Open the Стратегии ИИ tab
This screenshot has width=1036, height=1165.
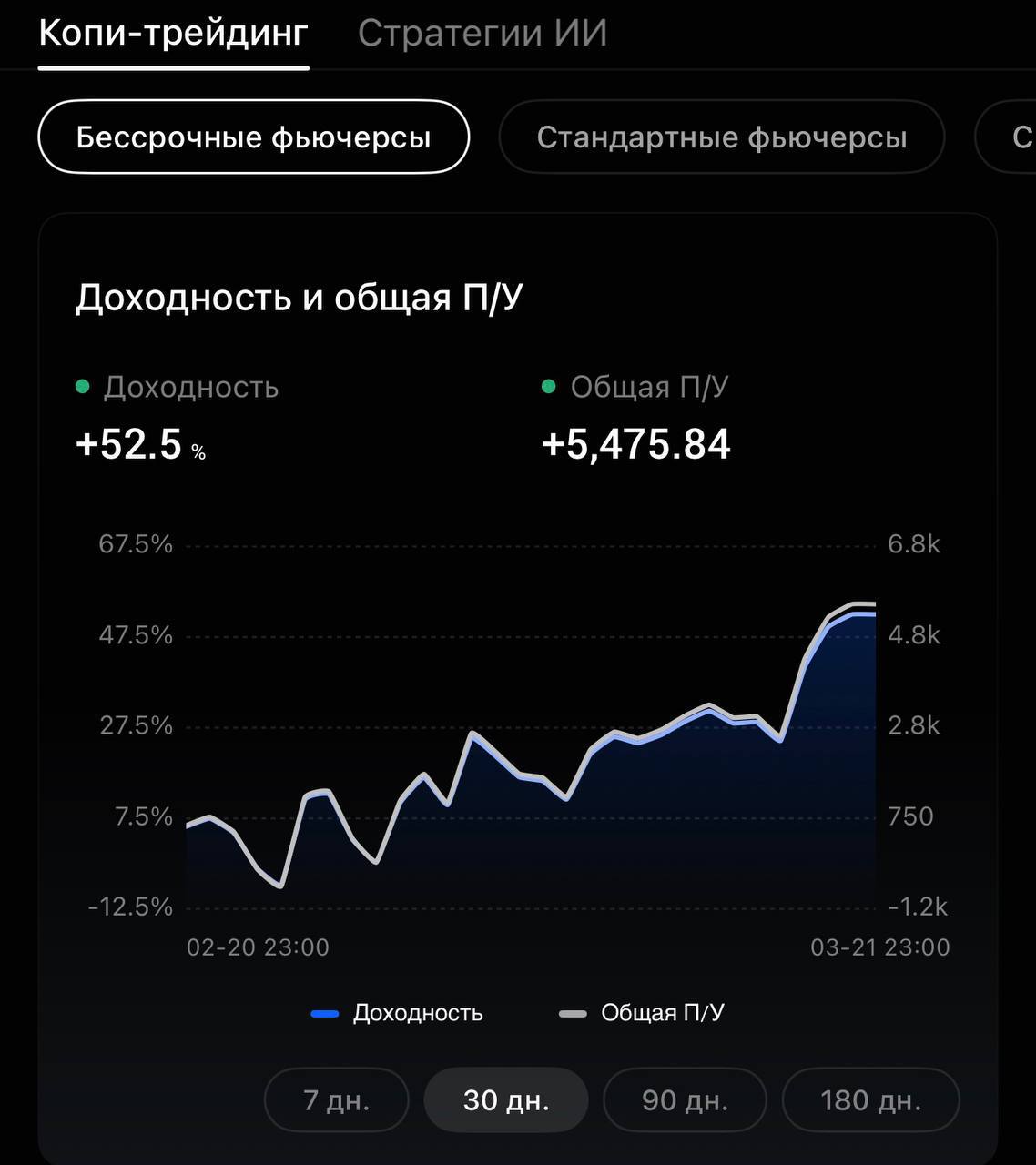[482, 34]
